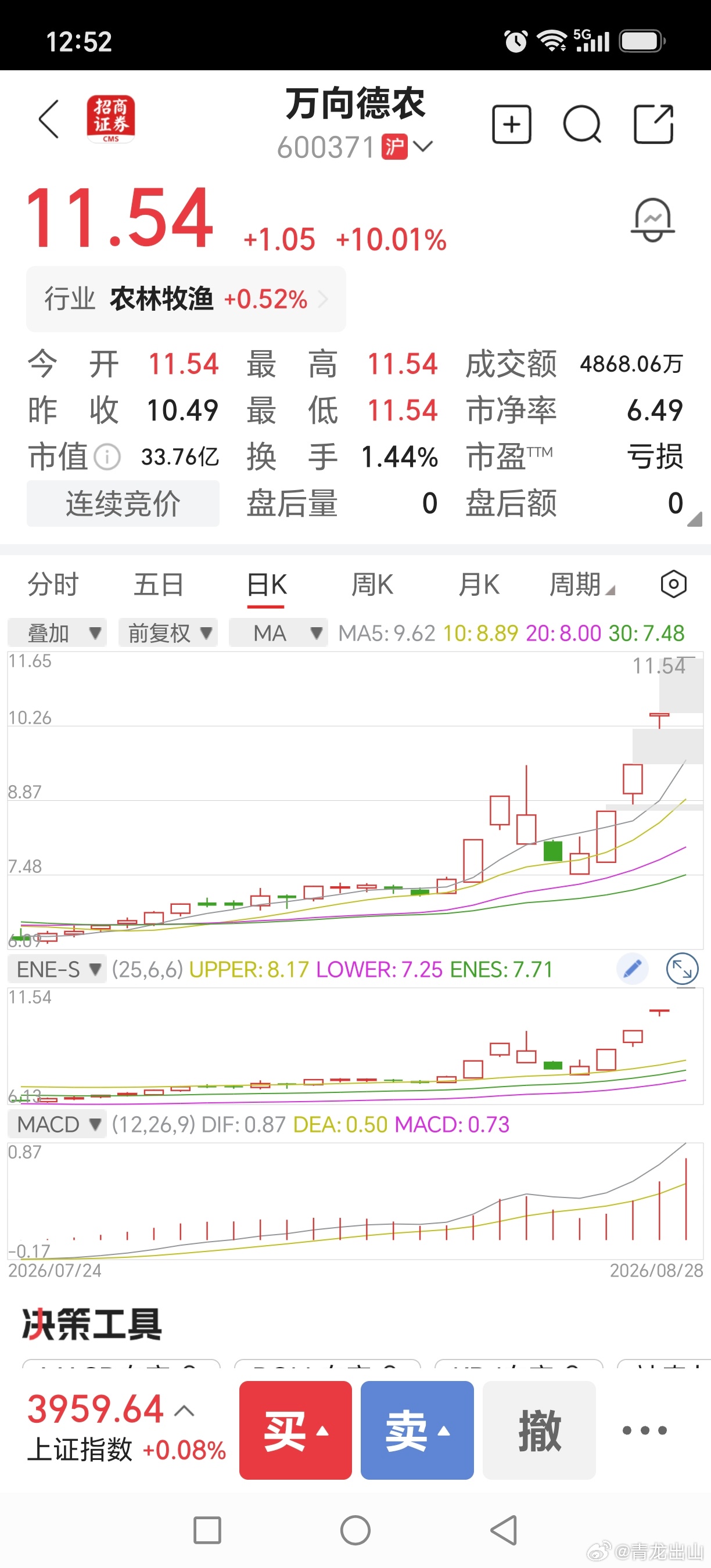Switch to the 分时 tab
711x1568 pixels.
(x=53, y=585)
